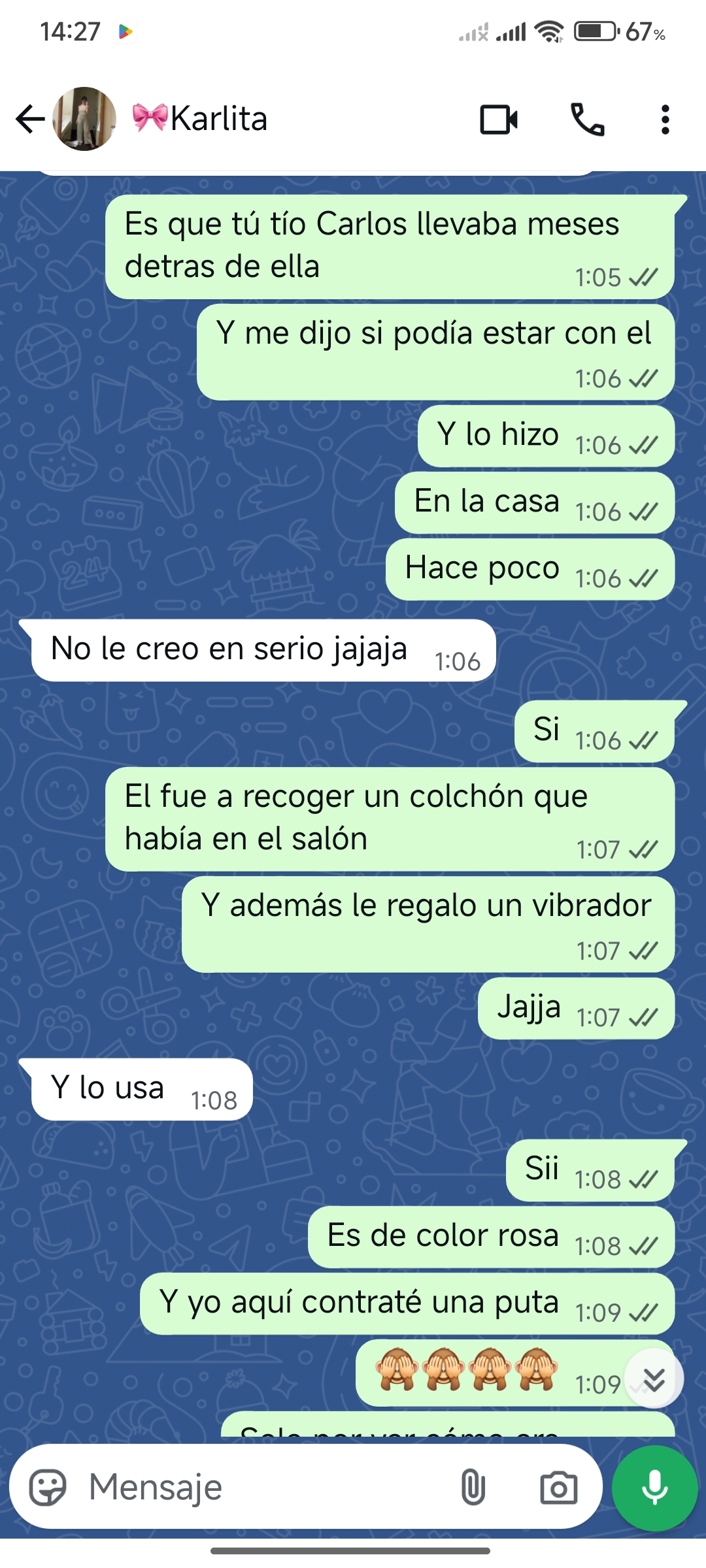Open Karlita's contact info from name
706x1568 pixels.
[218, 119]
